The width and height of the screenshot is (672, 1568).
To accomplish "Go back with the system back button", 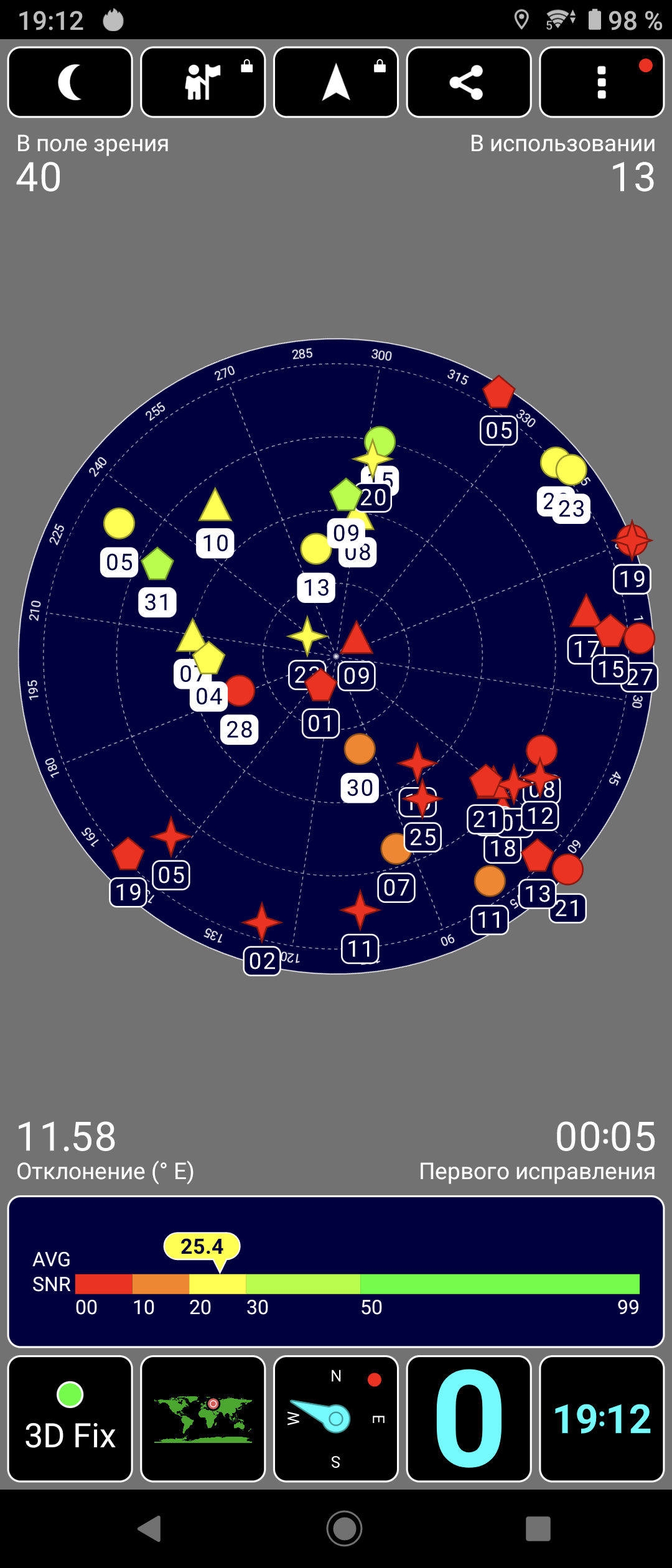I will click(150, 1528).
